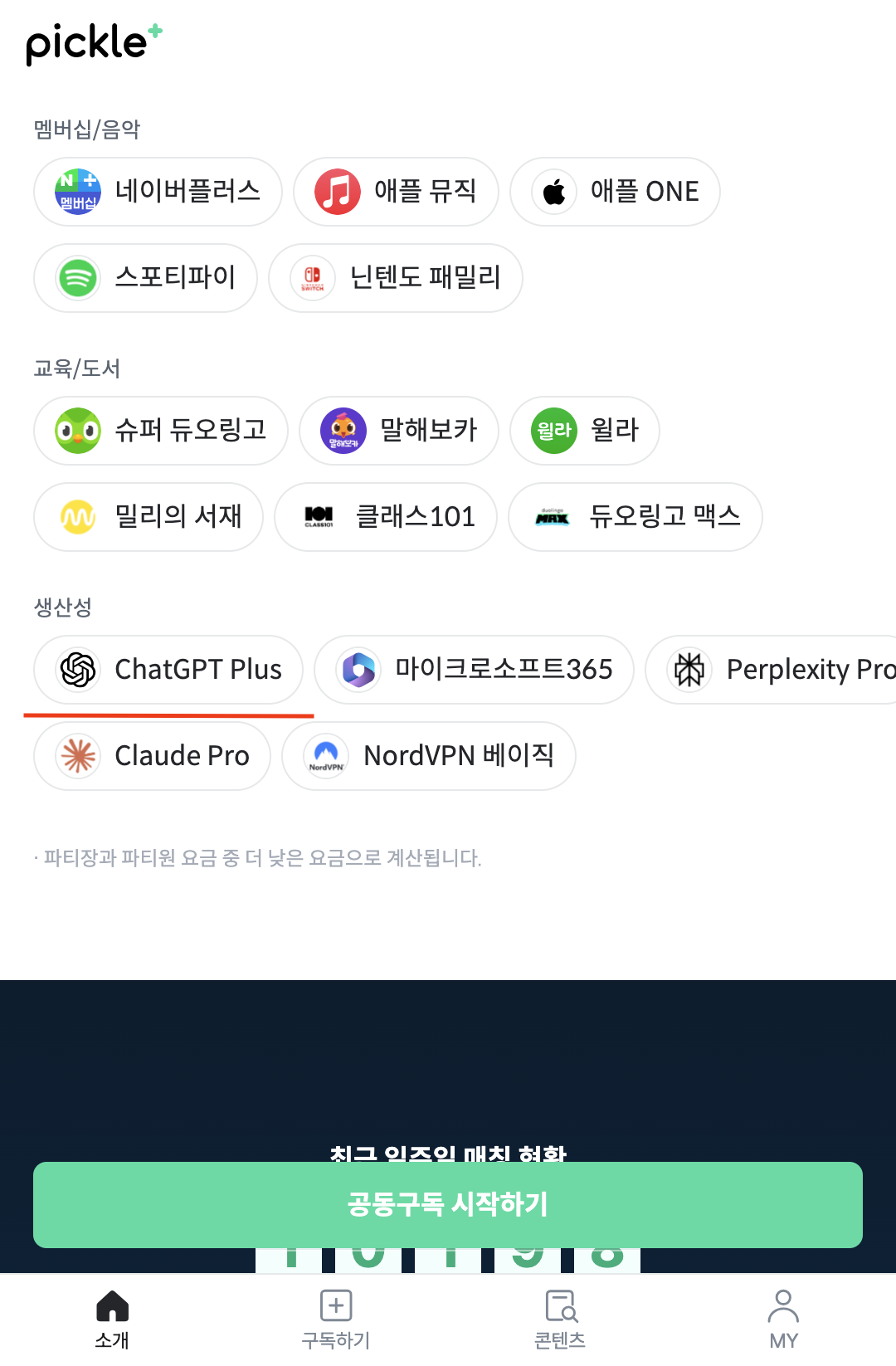Open the 말해보카 chip
This screenshot has width=896, height=1366.
[x=399, y=431]
